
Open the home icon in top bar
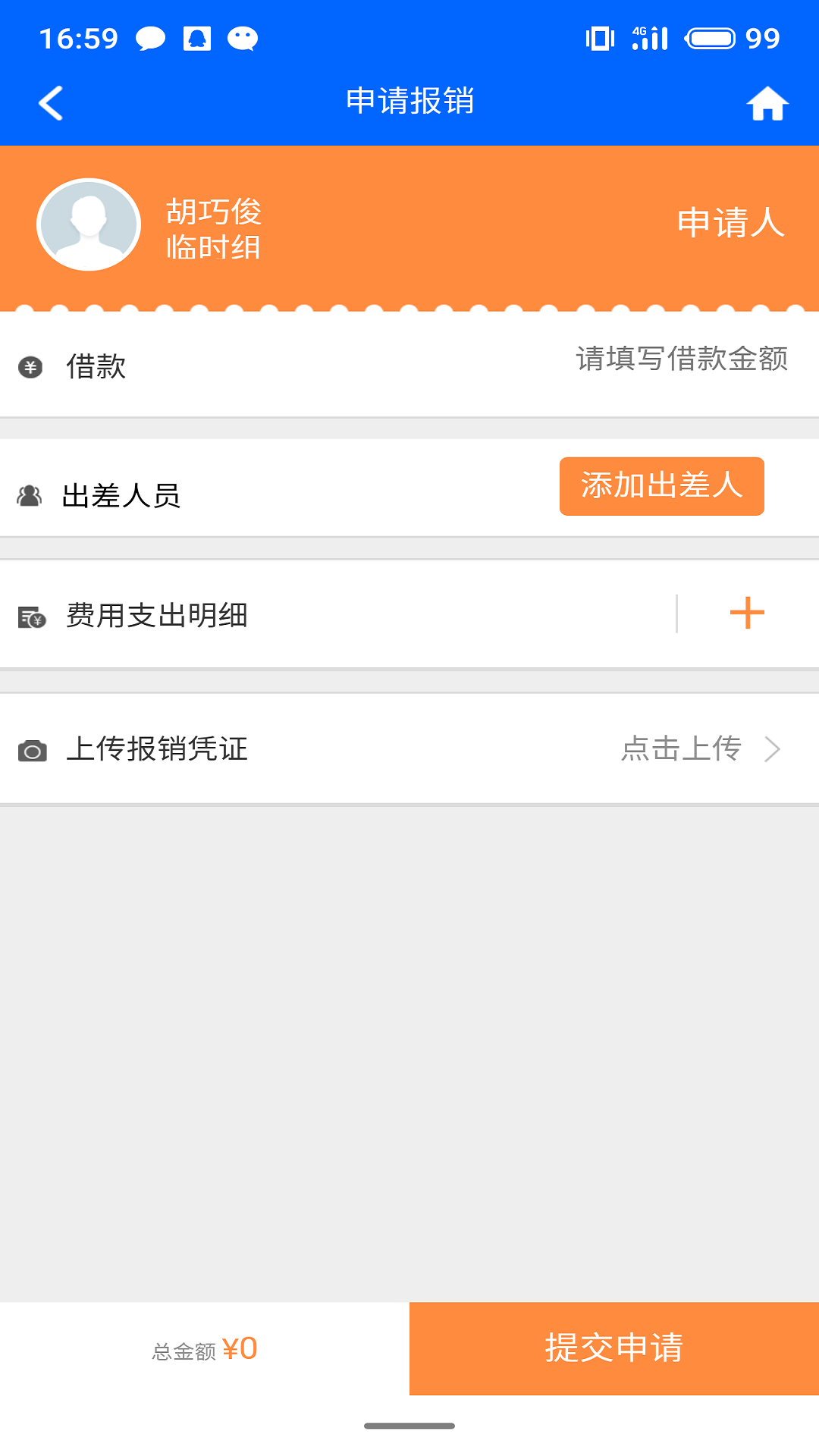click(769, 104)
